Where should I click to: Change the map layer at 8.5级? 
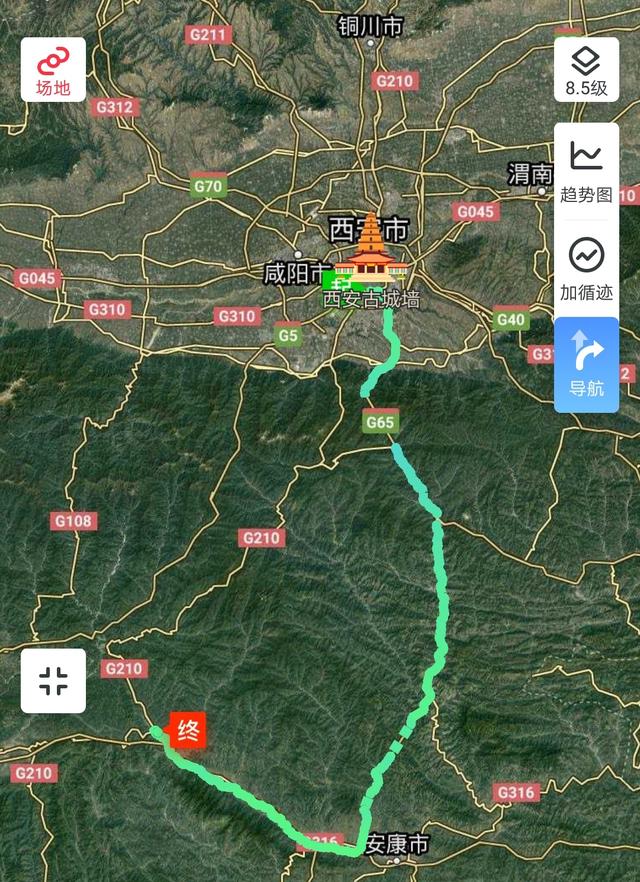tap(586, 70)
